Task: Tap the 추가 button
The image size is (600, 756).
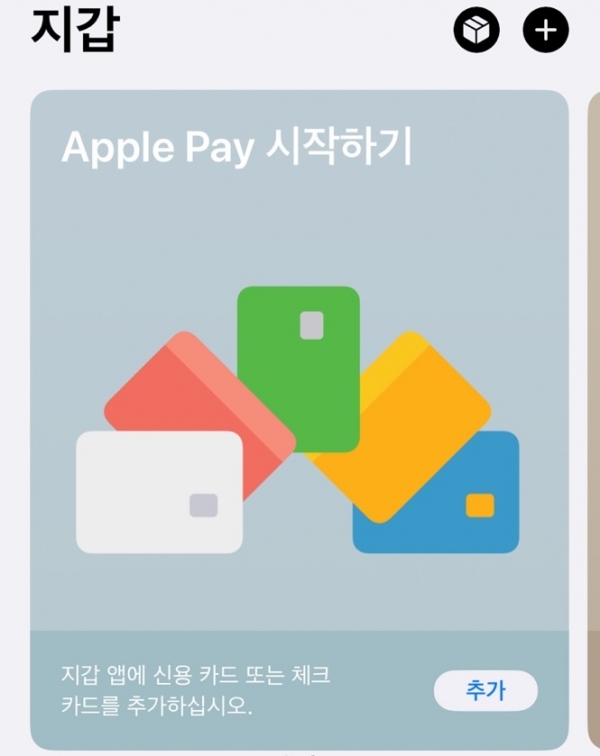Action: tap(485, 691)
